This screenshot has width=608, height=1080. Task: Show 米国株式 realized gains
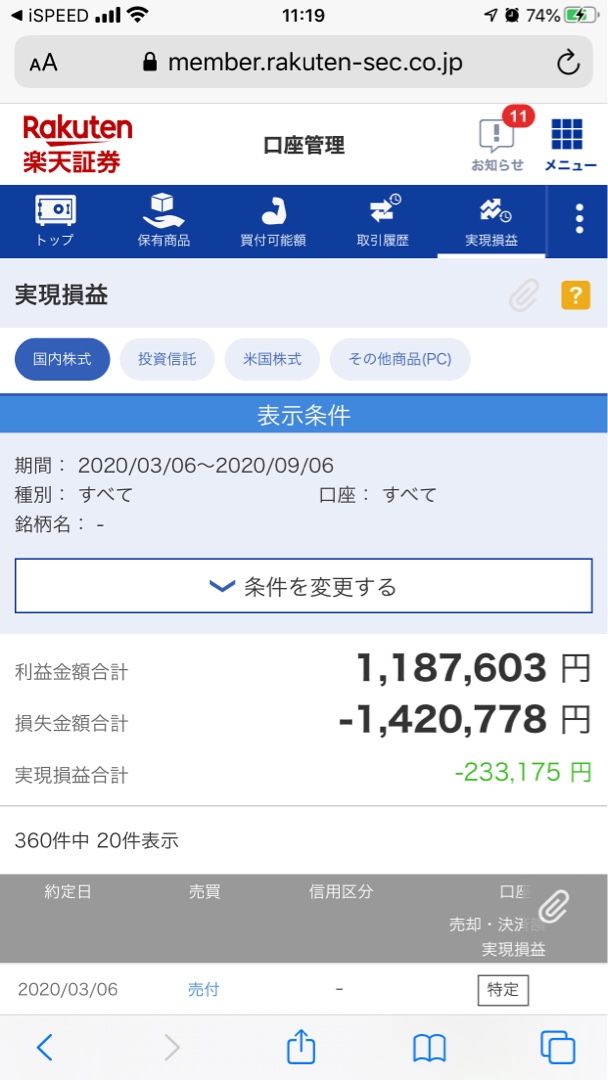tap(272, 360)
